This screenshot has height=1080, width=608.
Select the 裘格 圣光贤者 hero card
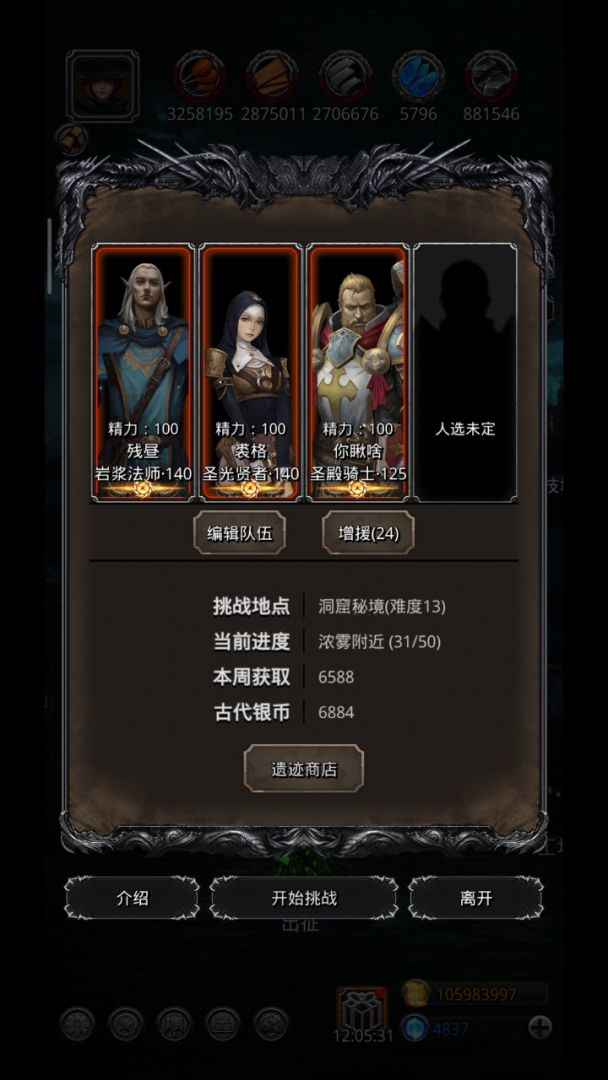[x=250, y=372]
